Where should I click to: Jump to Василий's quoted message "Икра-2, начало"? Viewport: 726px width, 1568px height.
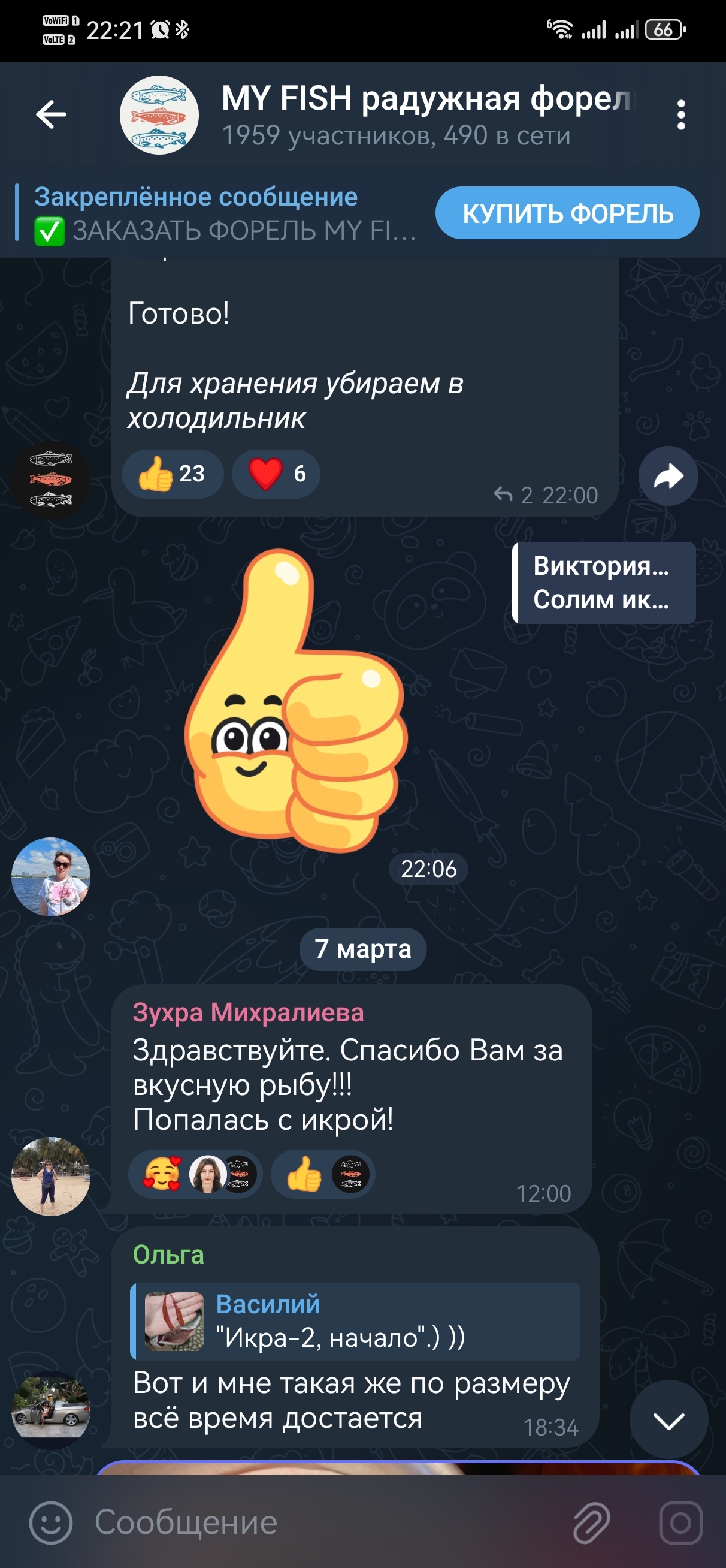coord(355,1322)
